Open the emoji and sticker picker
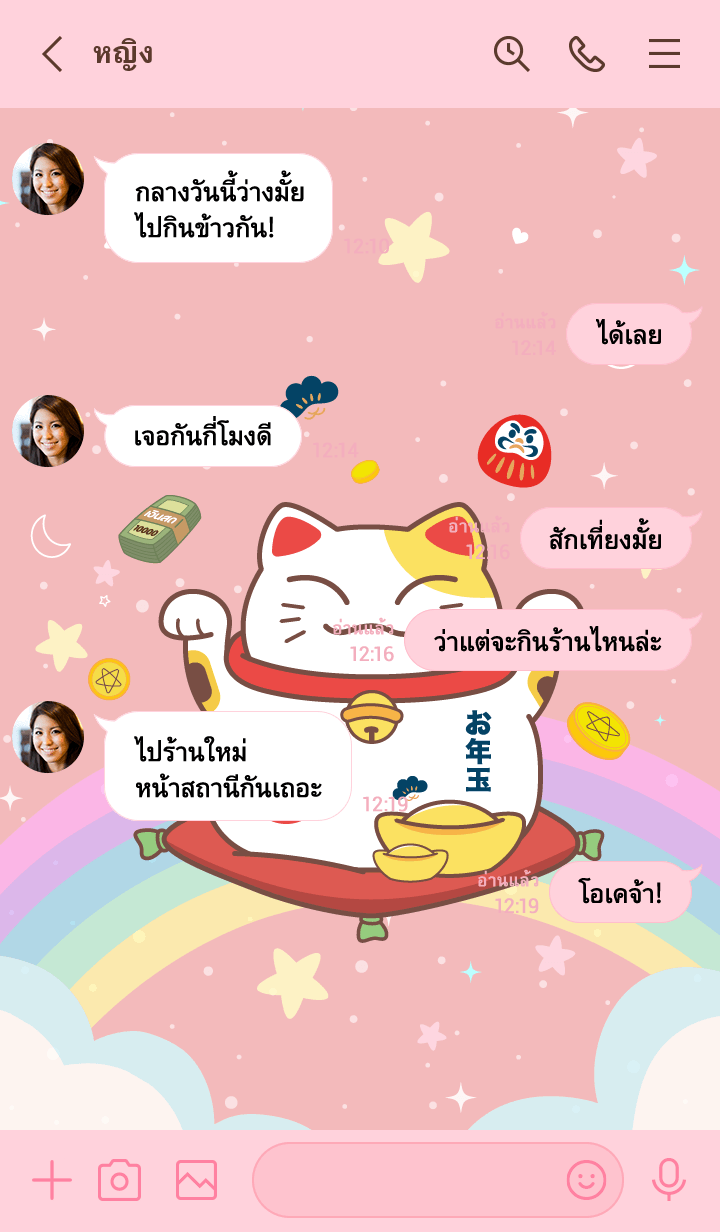The width and height of the screenshot is (720, 1232). pyautogui.click(x=586, y=1181)
